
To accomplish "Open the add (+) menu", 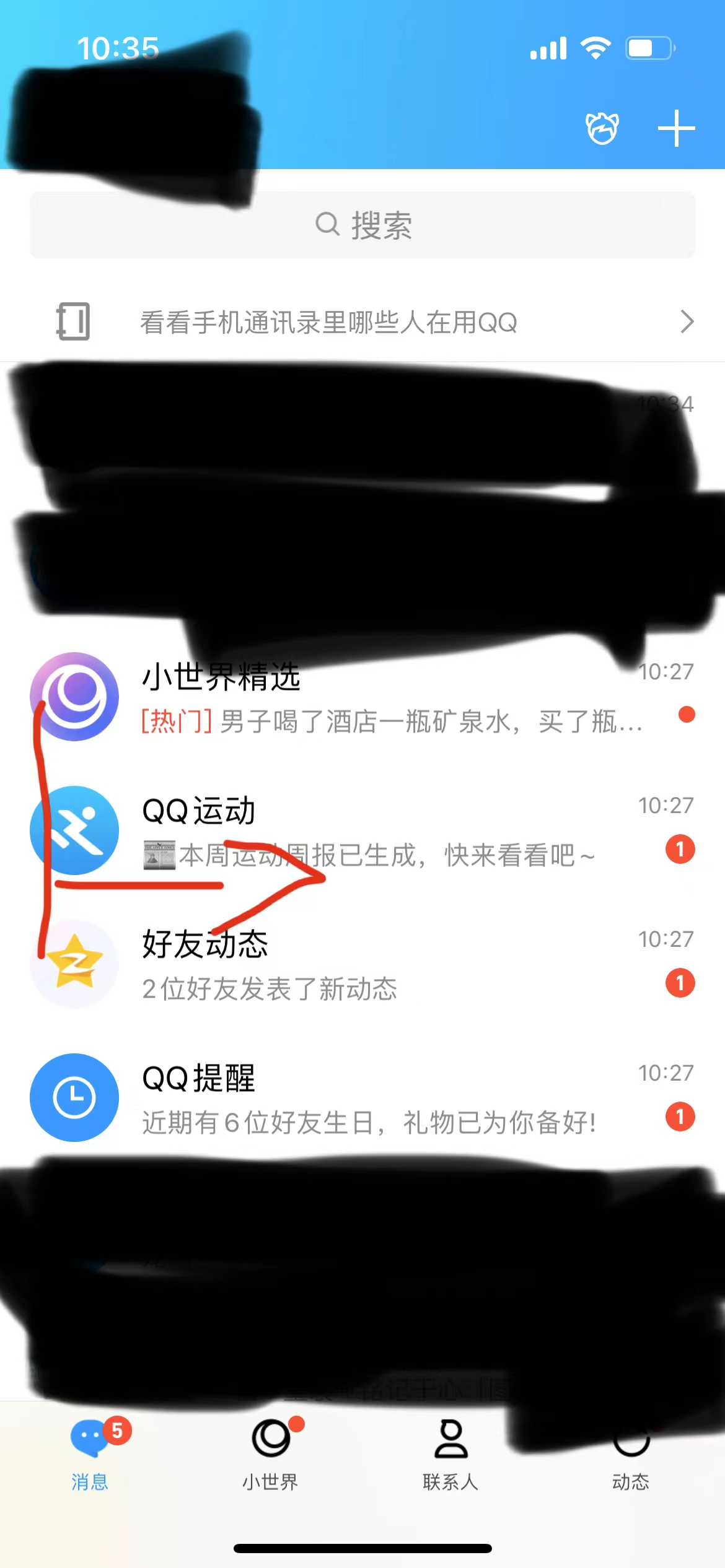I will [677, 127].
